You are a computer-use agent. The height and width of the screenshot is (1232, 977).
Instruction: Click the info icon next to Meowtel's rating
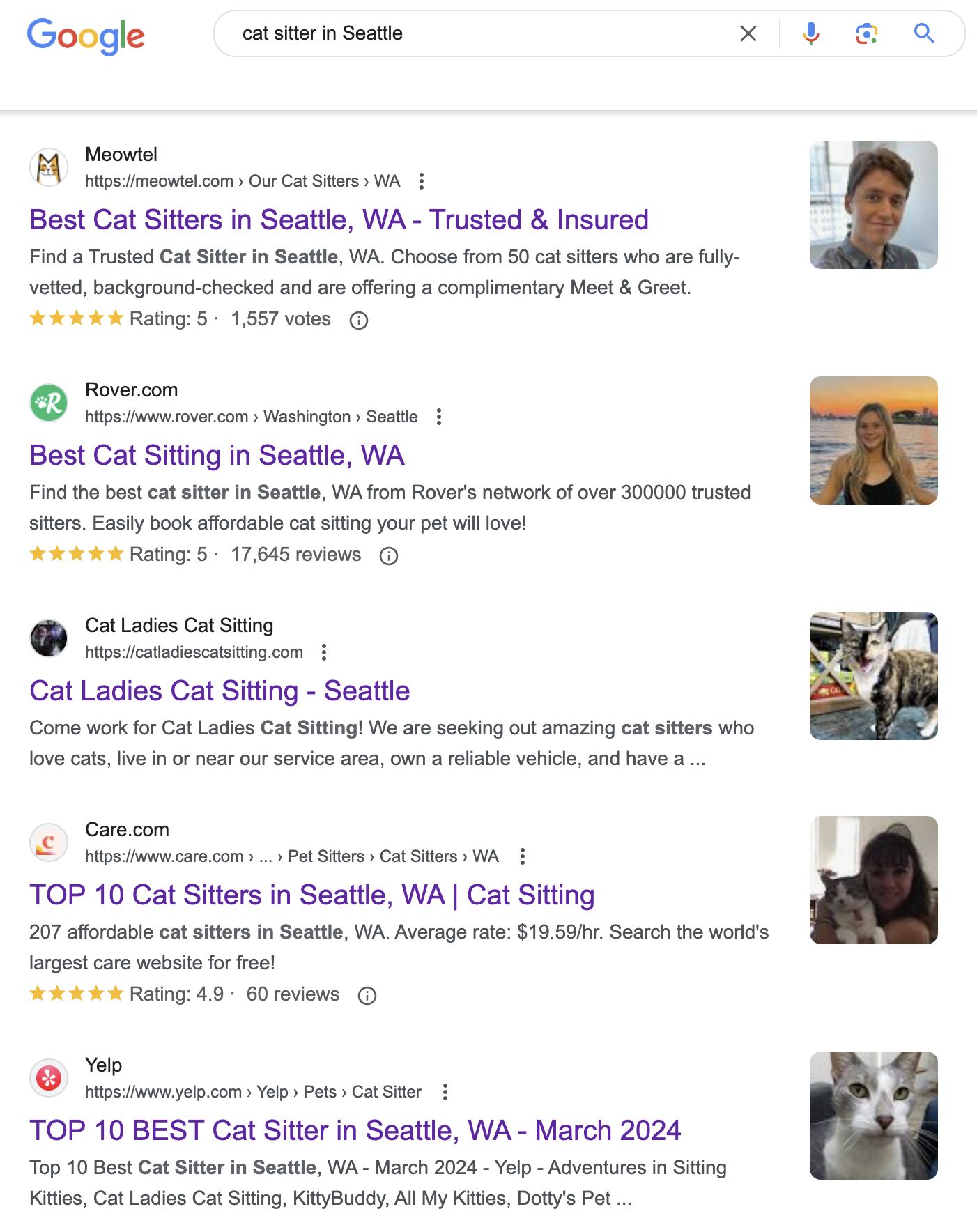358,320
